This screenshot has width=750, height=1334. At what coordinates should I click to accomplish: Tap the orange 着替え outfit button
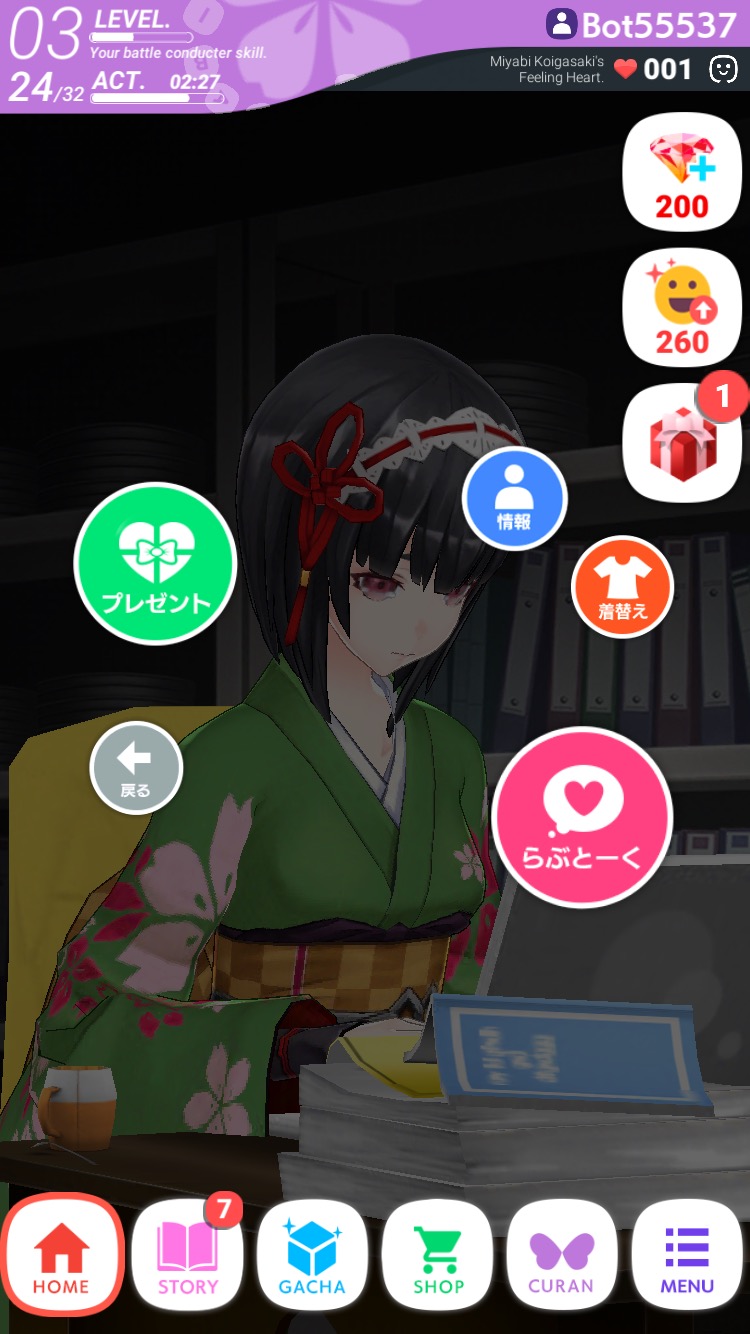tap(622, 587)
